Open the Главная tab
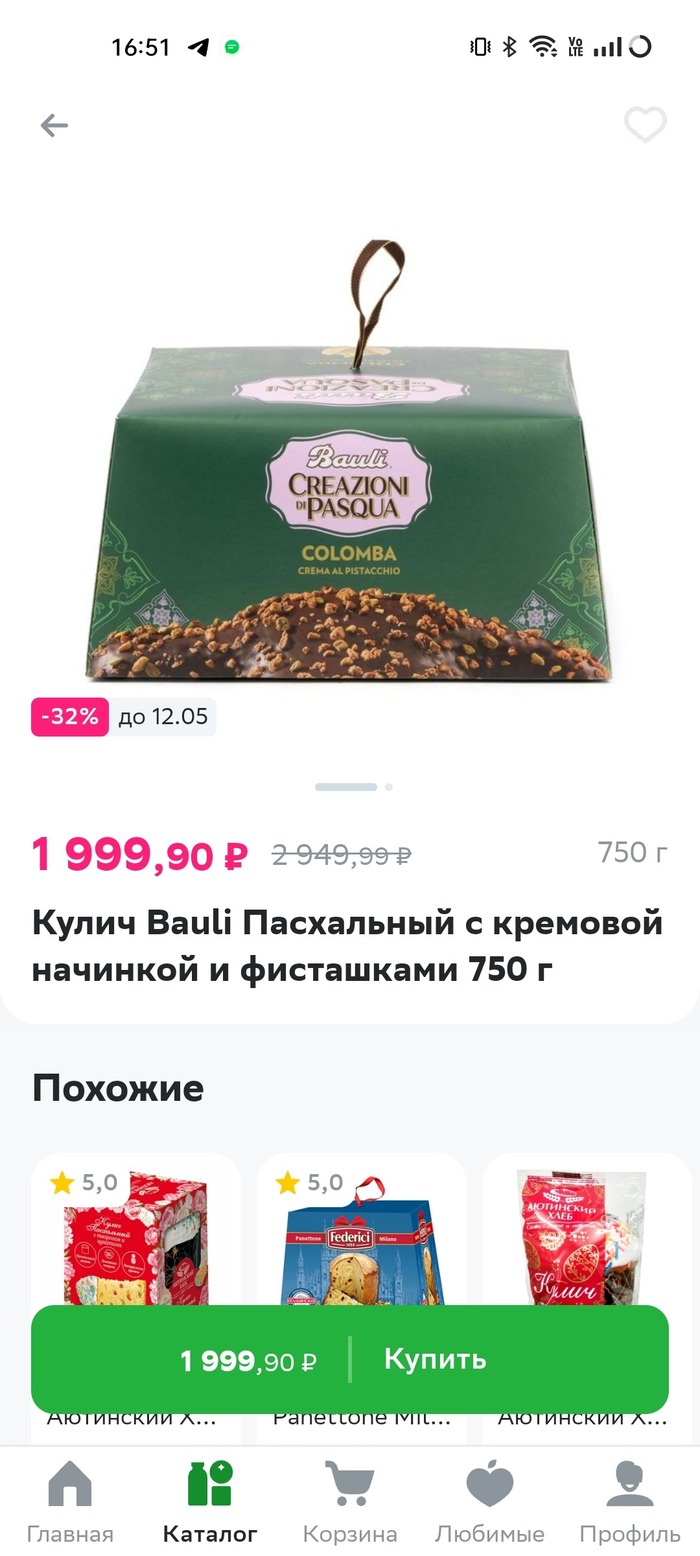Image resolution: width=700 pixels, height=1556 pixels. coord(70,1501)
